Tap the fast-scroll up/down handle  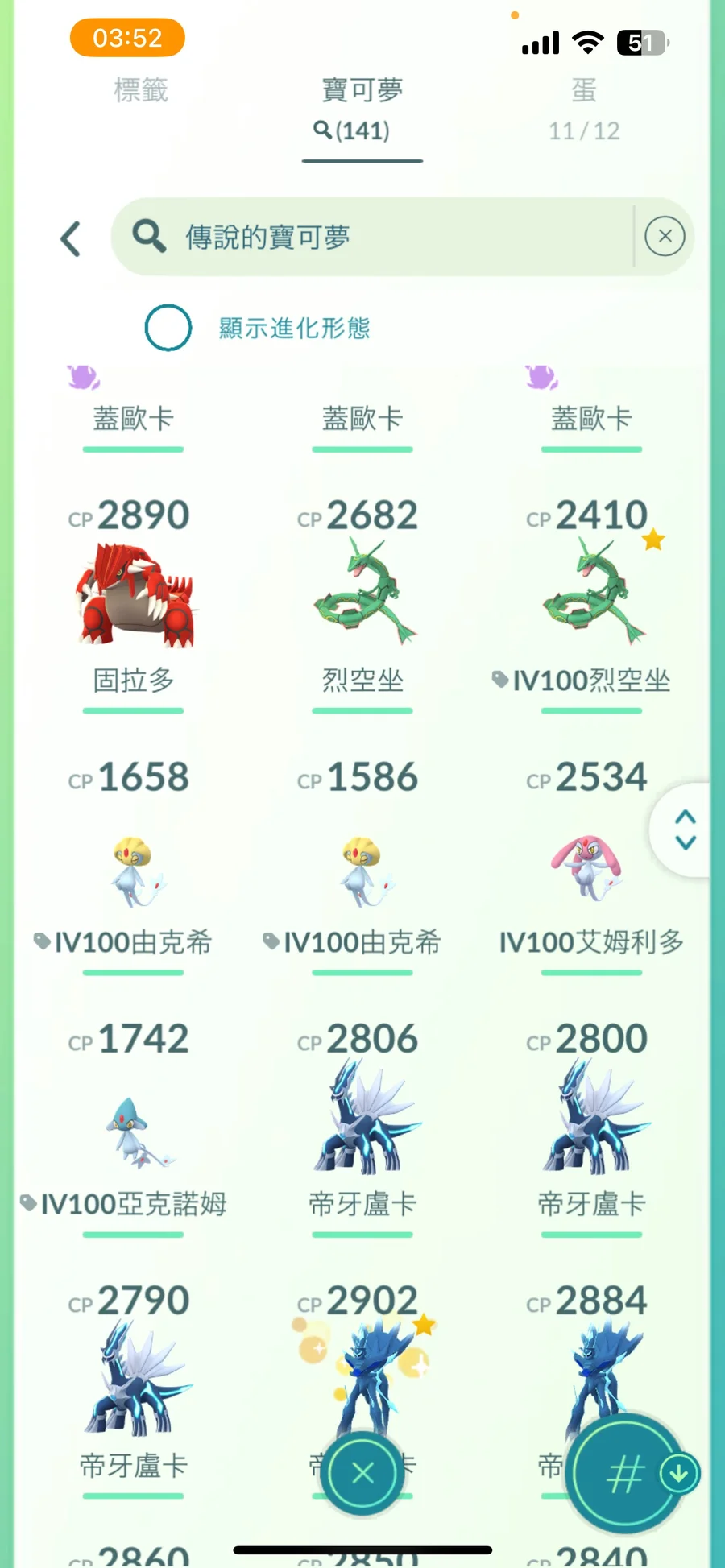(x=686, y=830)
